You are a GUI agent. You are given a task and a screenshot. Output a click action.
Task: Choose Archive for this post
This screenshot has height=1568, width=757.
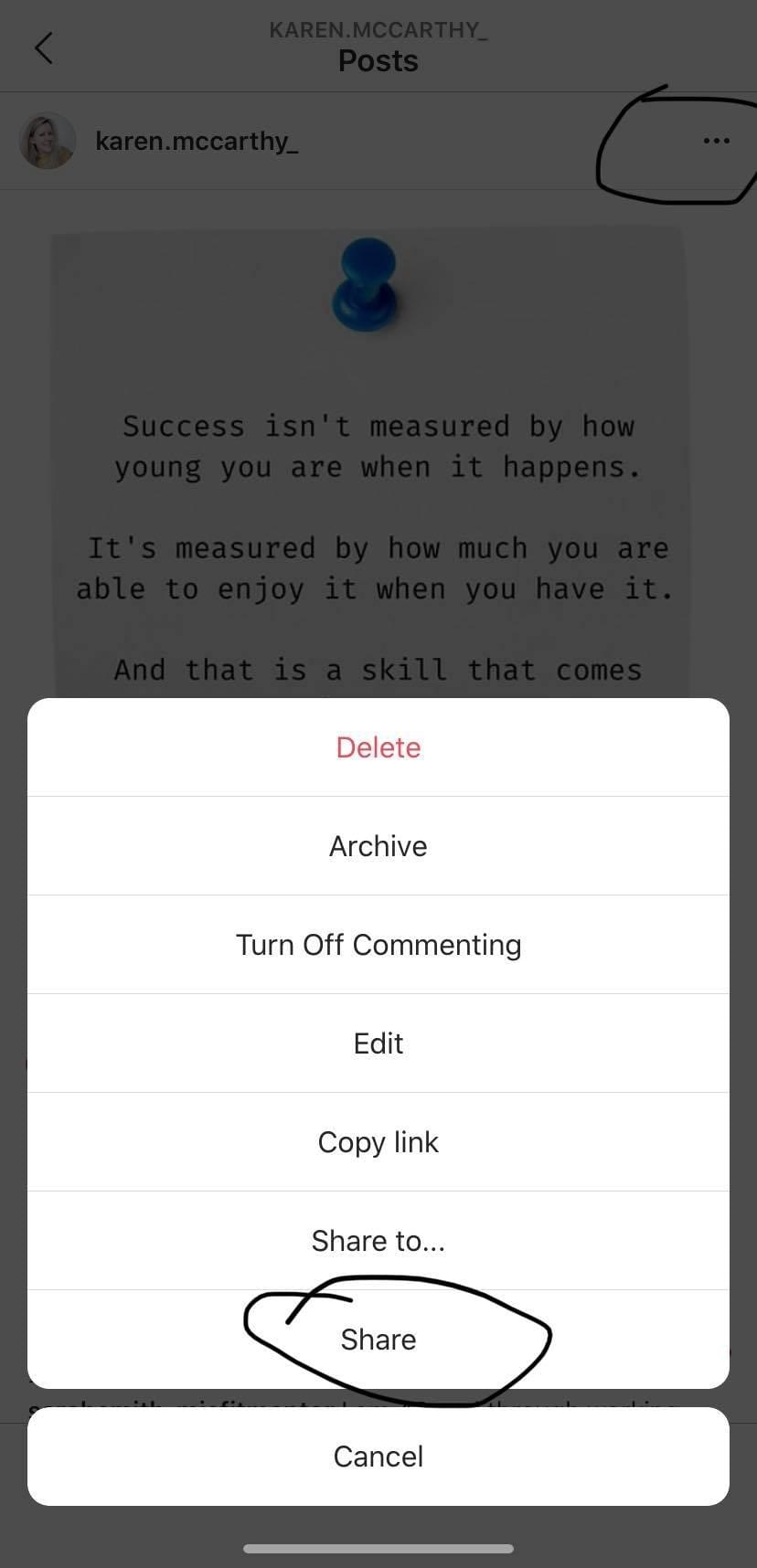pyautogui.click(x=378, y=846)
